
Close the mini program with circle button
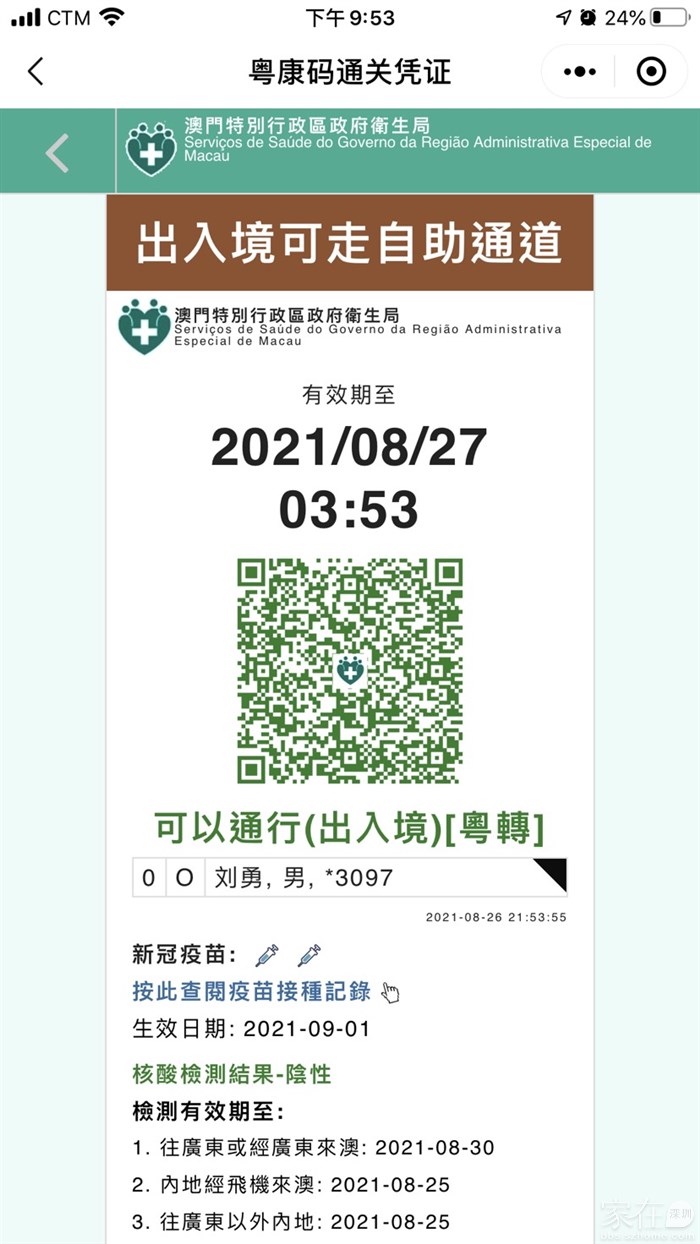click(x=651, y=71)
